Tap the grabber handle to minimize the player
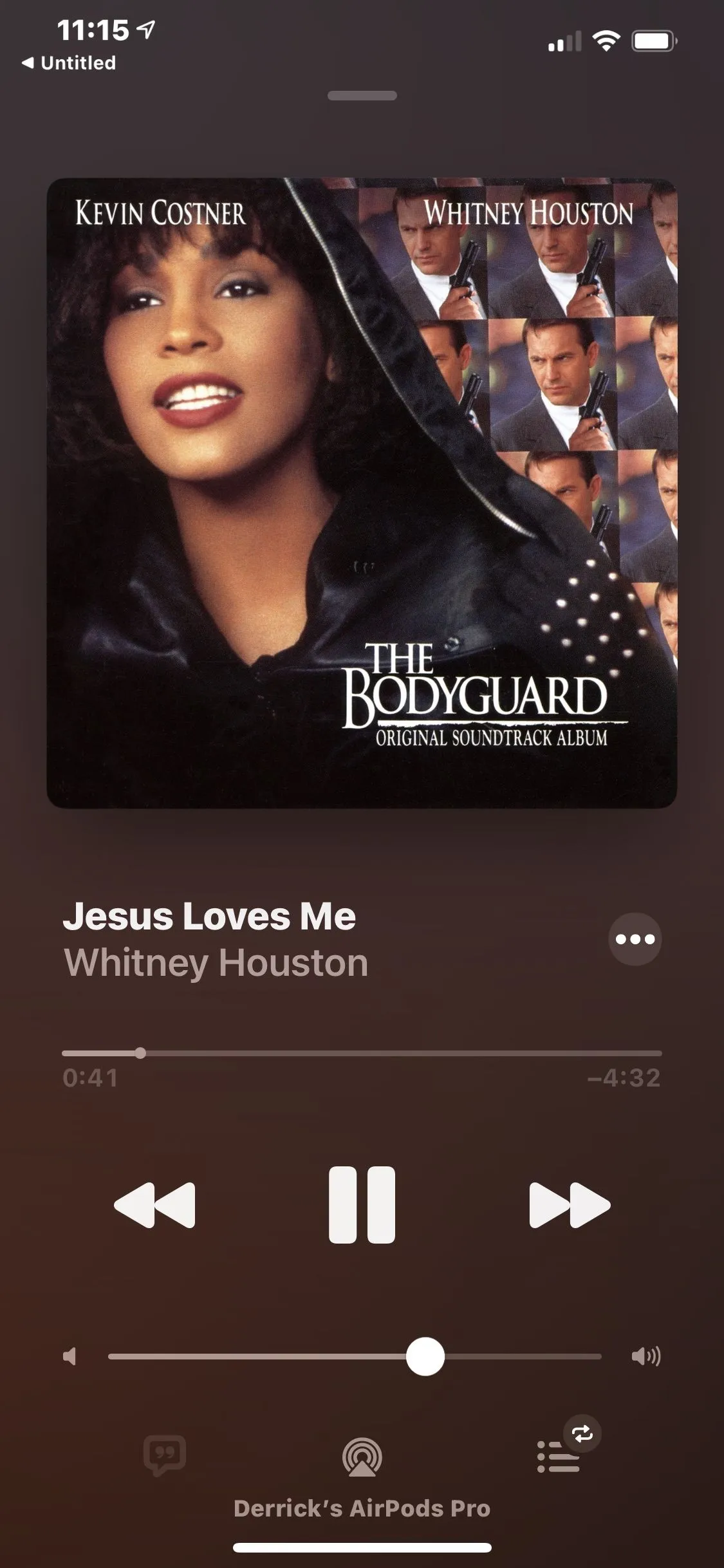Screen dimensions: 724x1568 point(362,96)
